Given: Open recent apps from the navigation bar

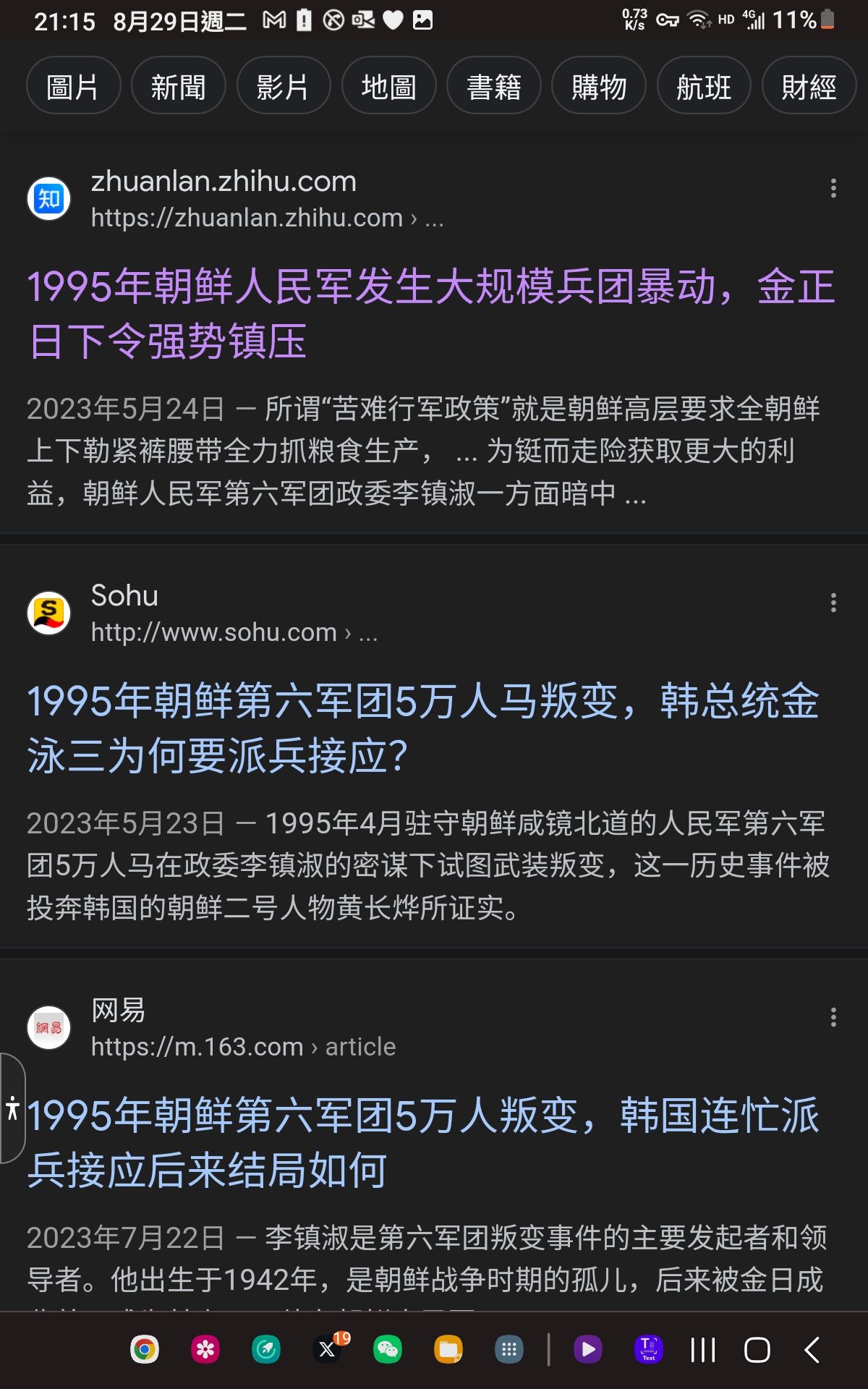Looking at the screenshot, I should pos(702,1350).
